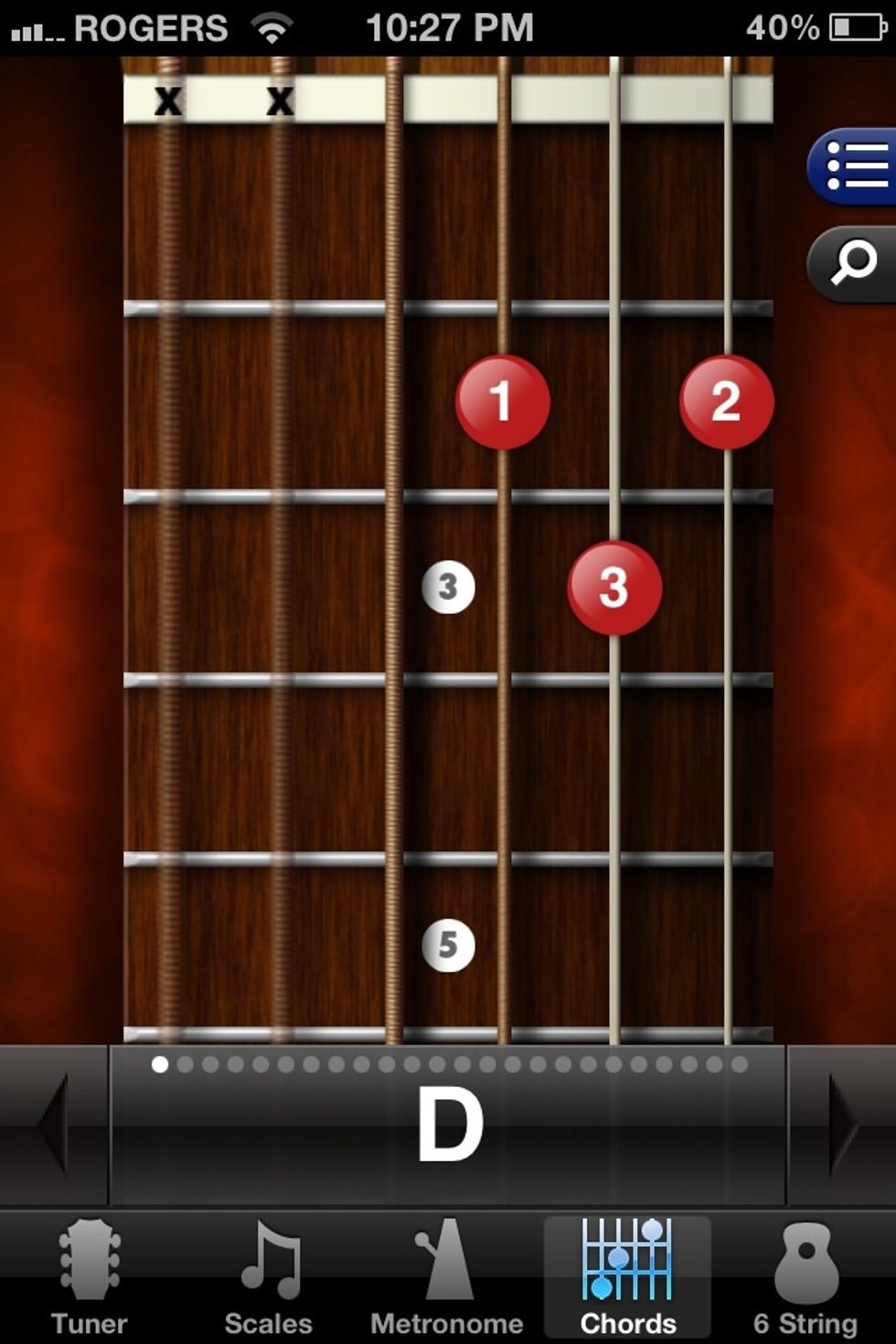Go to the previous chord

pyautogui.click(x=53, y=1125)
